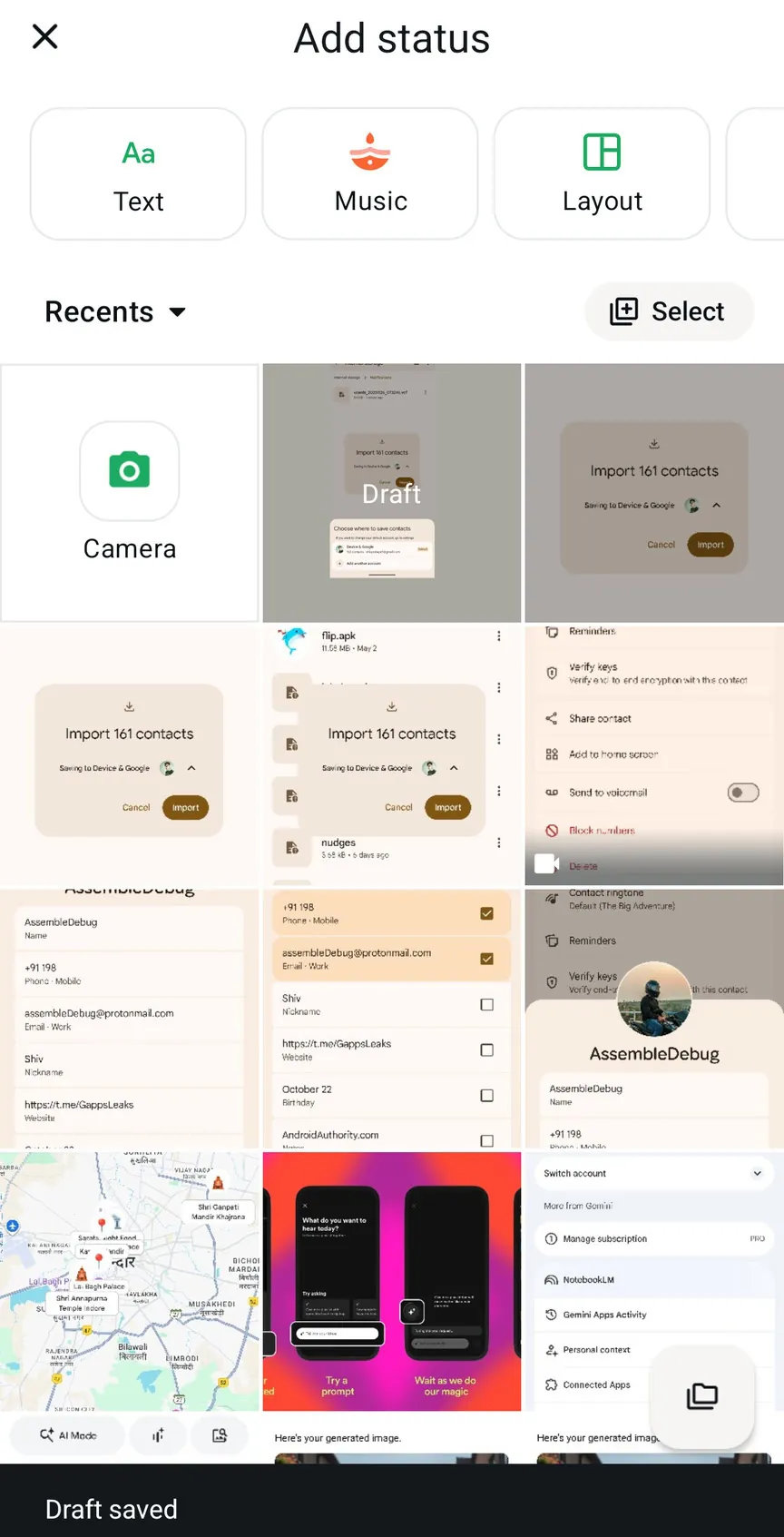This screenshot has height=1537, width=784.
Task: Open the Layout status option
Action: [x=602, y=174]
